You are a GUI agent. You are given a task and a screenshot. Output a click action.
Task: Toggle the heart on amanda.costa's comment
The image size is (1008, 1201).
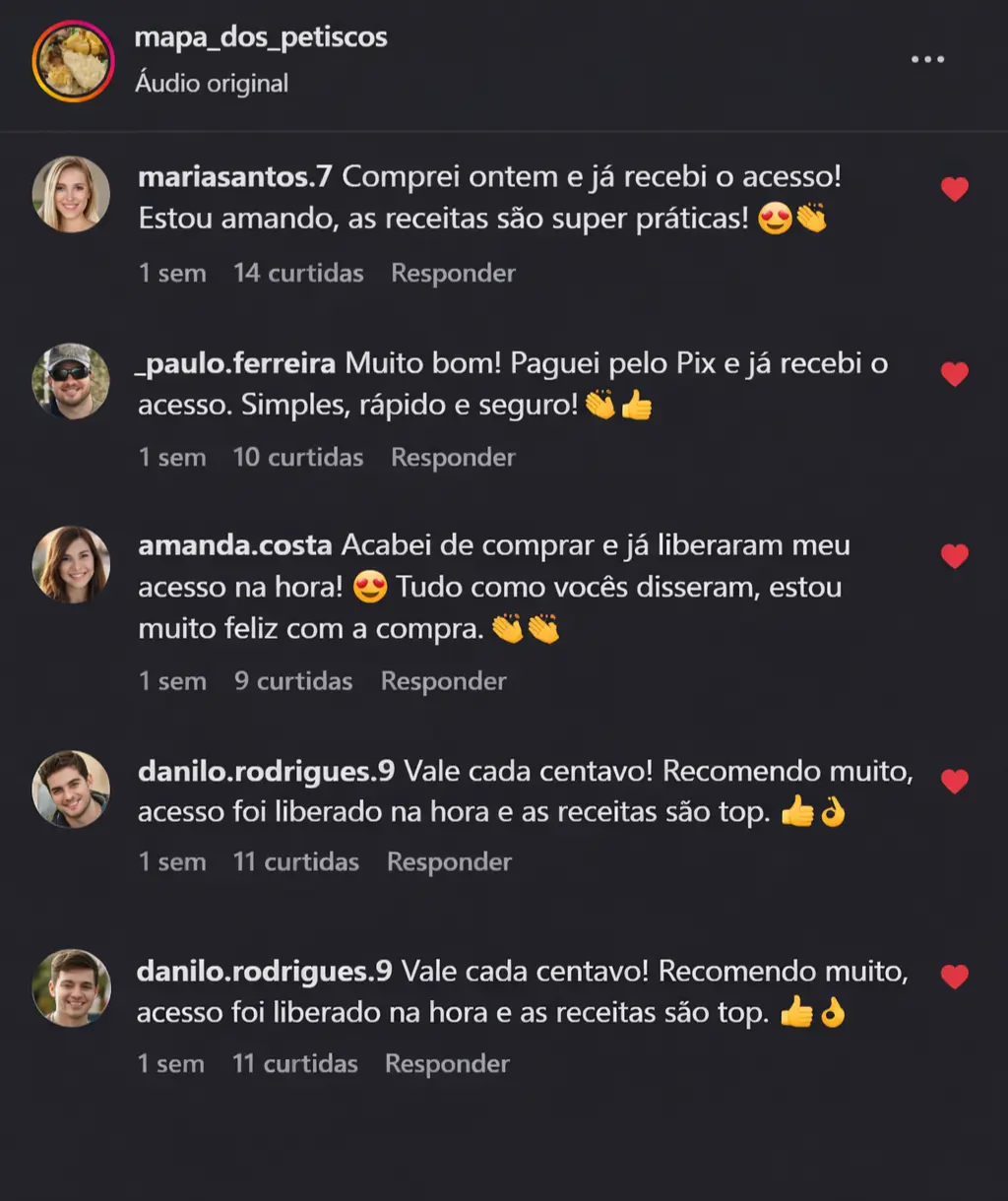point(954,556)
